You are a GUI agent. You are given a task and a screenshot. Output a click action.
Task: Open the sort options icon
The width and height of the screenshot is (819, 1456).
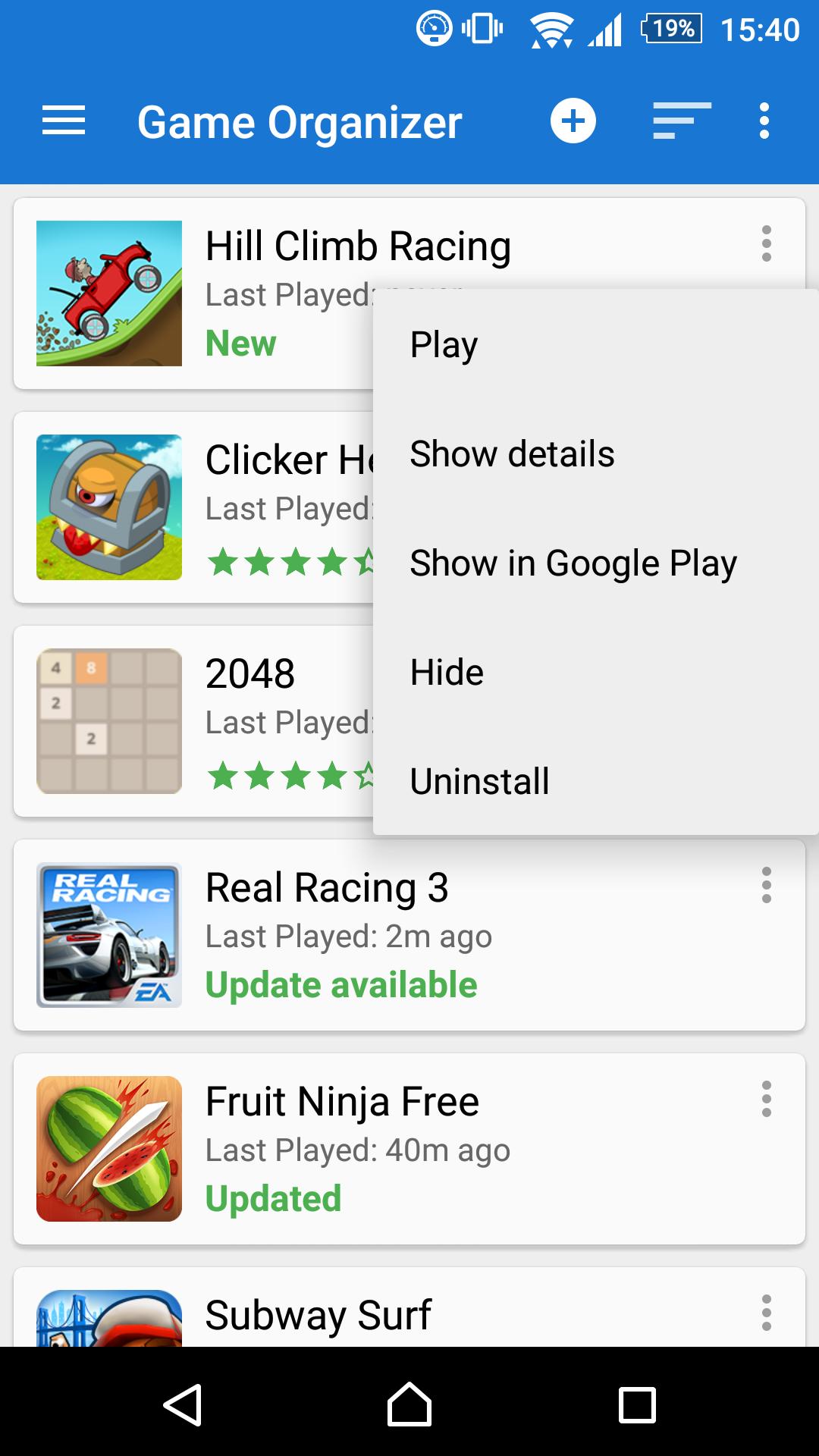click(x=679, y=121)
